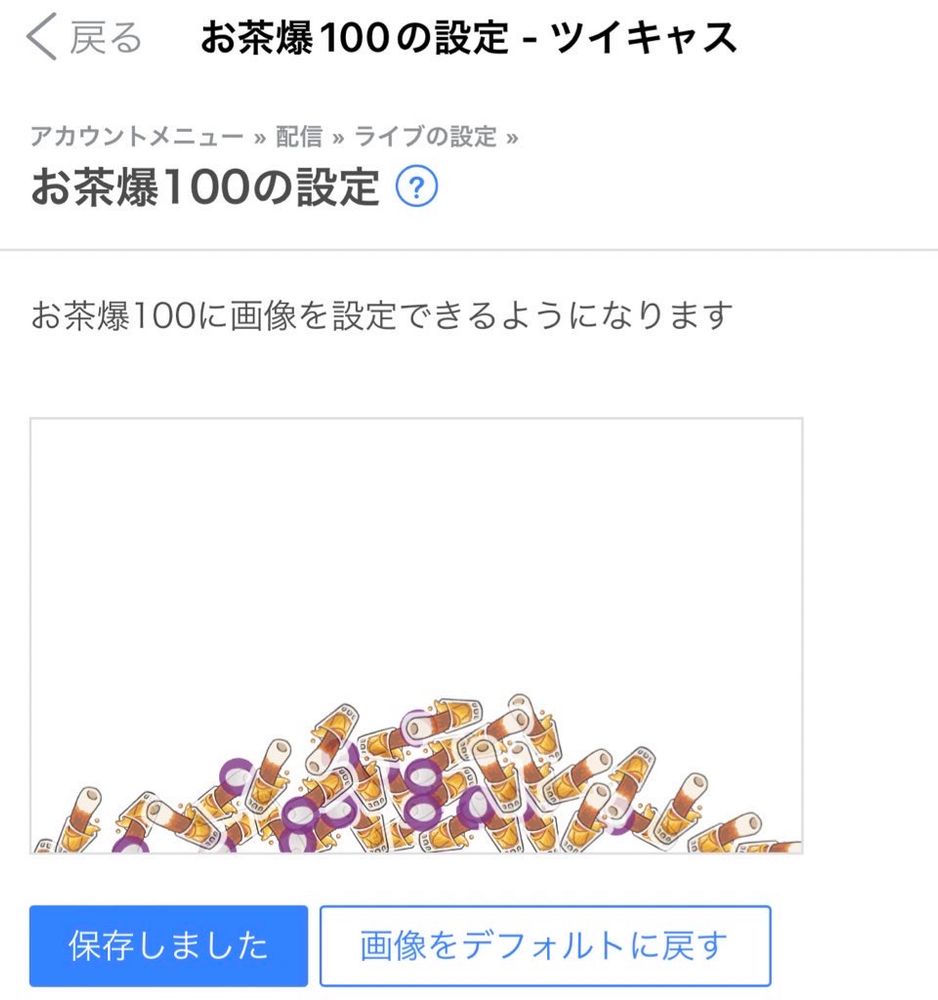Click the » separator after ライブの設定
The image size is (938, 1000).
click(516, 136)
